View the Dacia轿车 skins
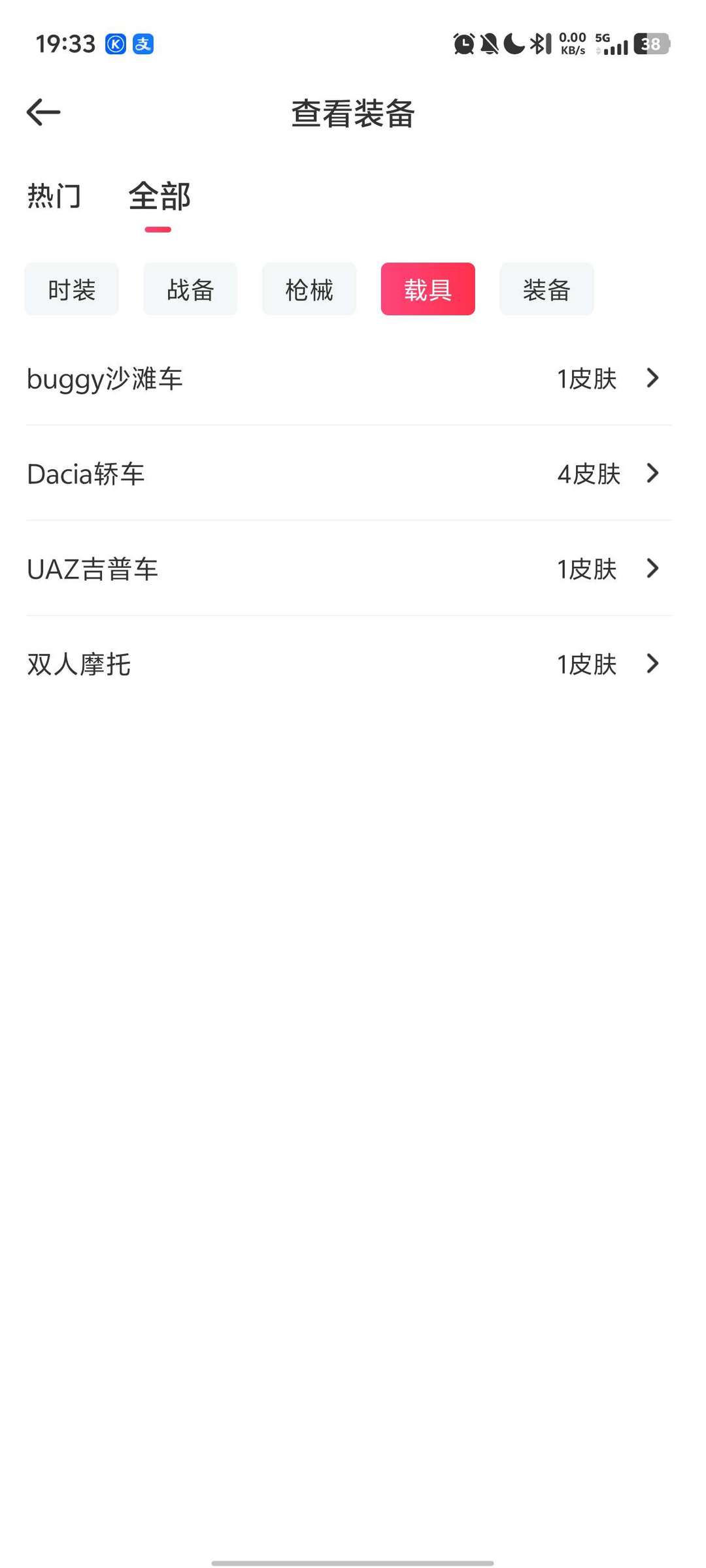The height and width of the screenshot is (1568, 706). pyautogui.click(x=349, y=474)
